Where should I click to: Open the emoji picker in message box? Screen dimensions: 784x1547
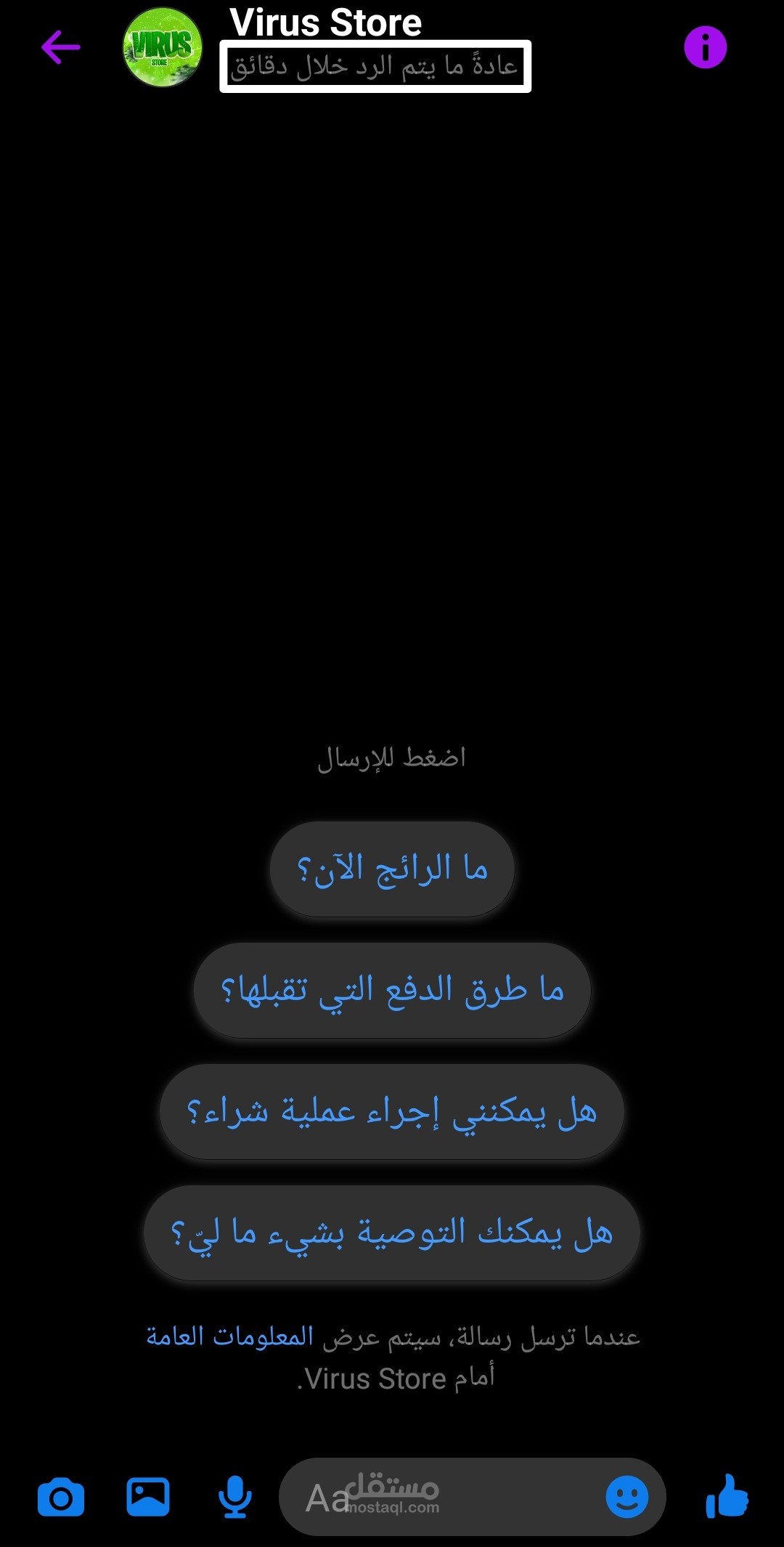[627, 1497]
